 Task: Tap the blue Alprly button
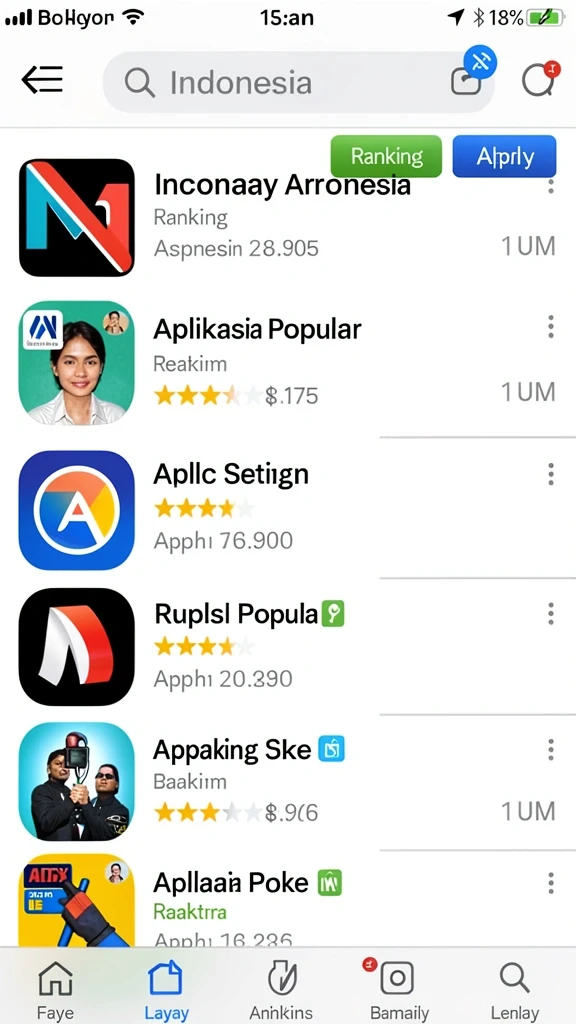point(504,156)
